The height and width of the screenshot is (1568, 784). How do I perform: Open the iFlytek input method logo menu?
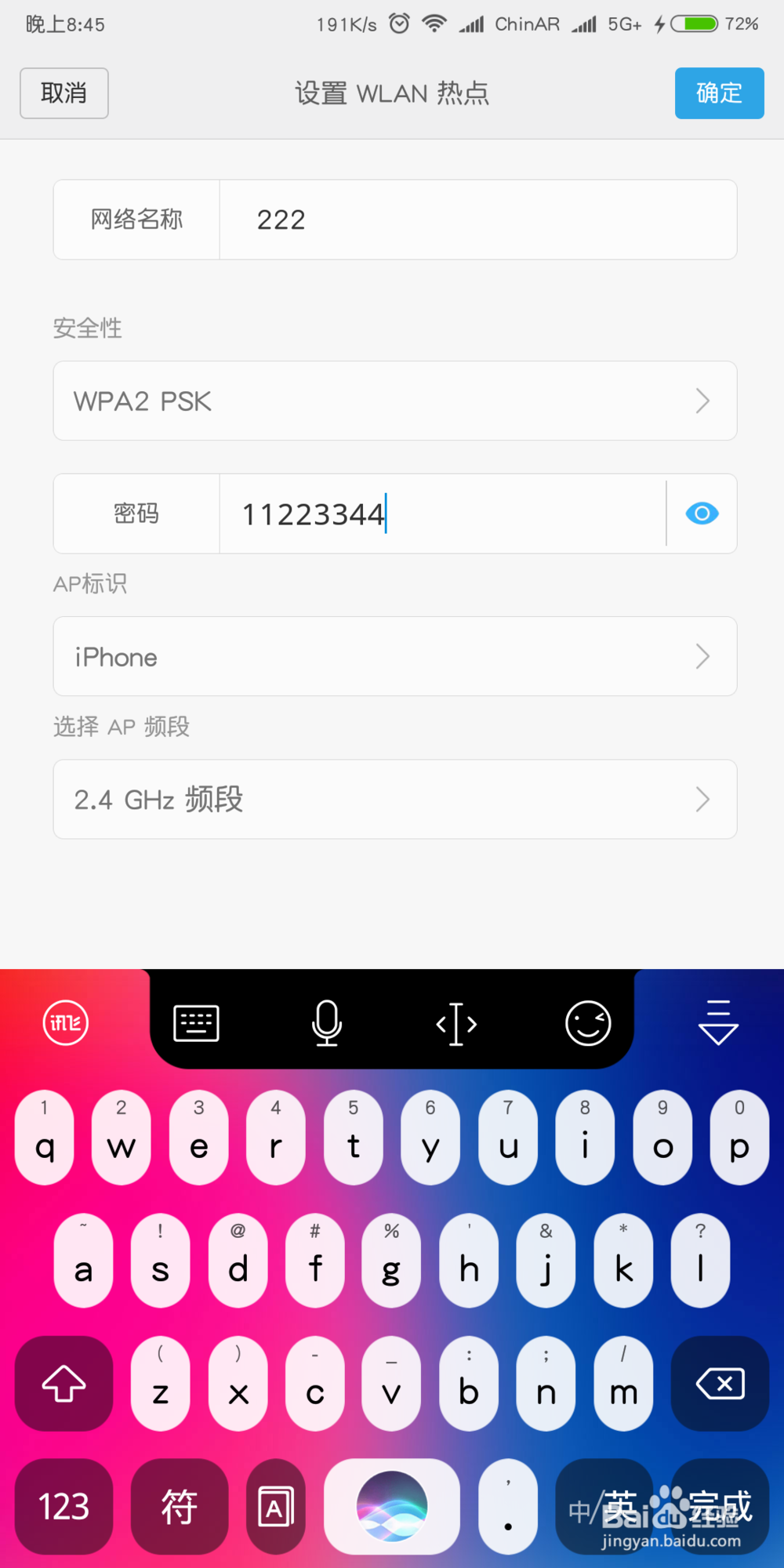pyautogui.click(x=64, y=1022)
